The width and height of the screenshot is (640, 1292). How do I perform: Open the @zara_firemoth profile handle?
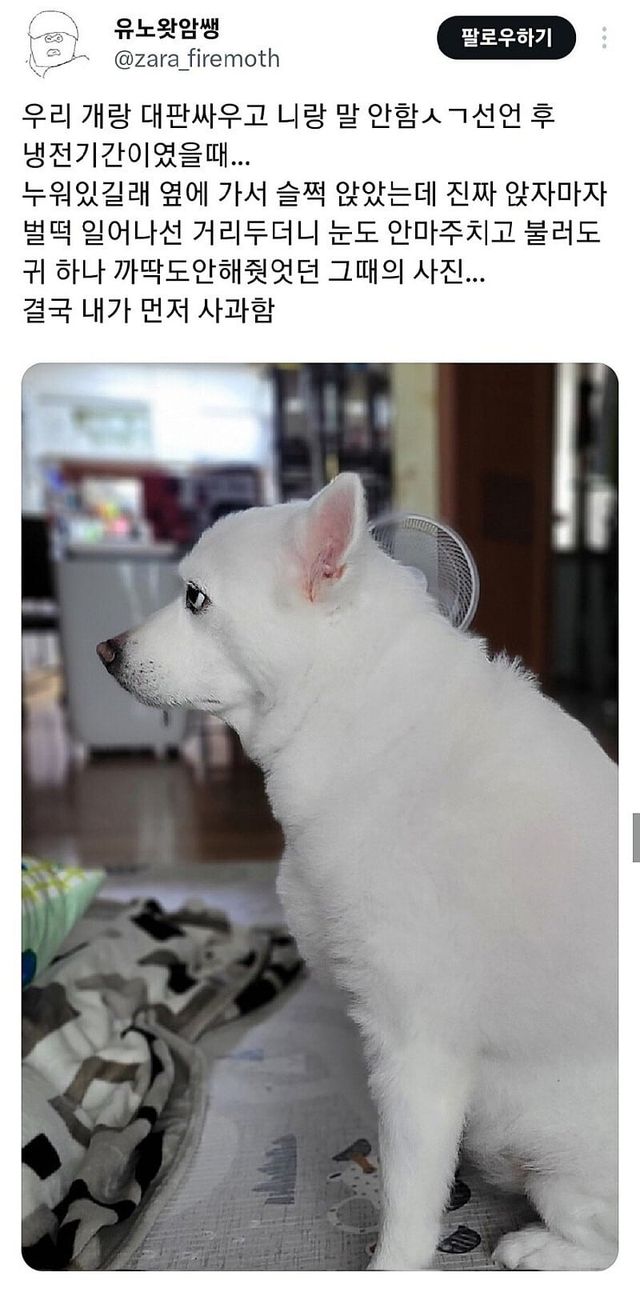click(x=196, y=59)
